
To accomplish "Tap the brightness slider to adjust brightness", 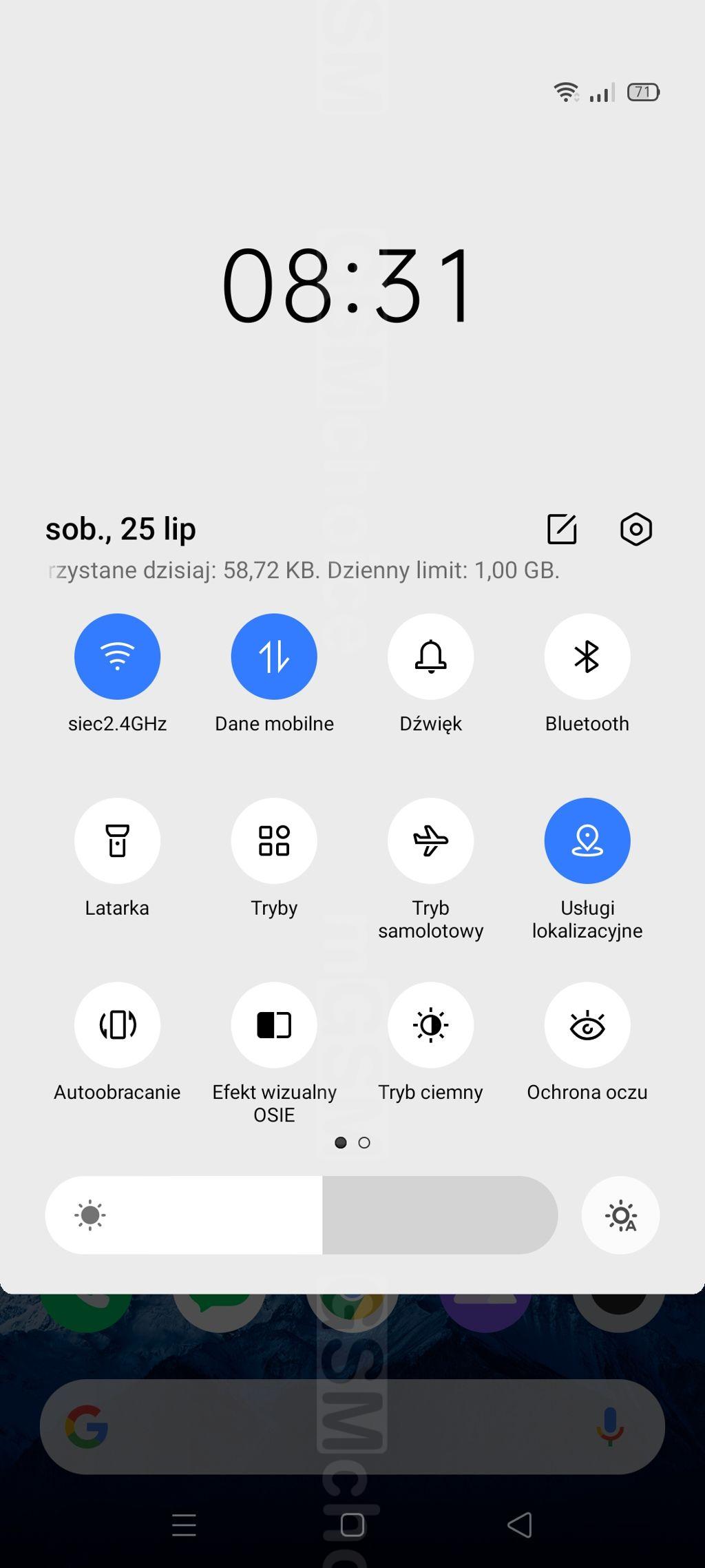I will click(x=302, y=1215).
